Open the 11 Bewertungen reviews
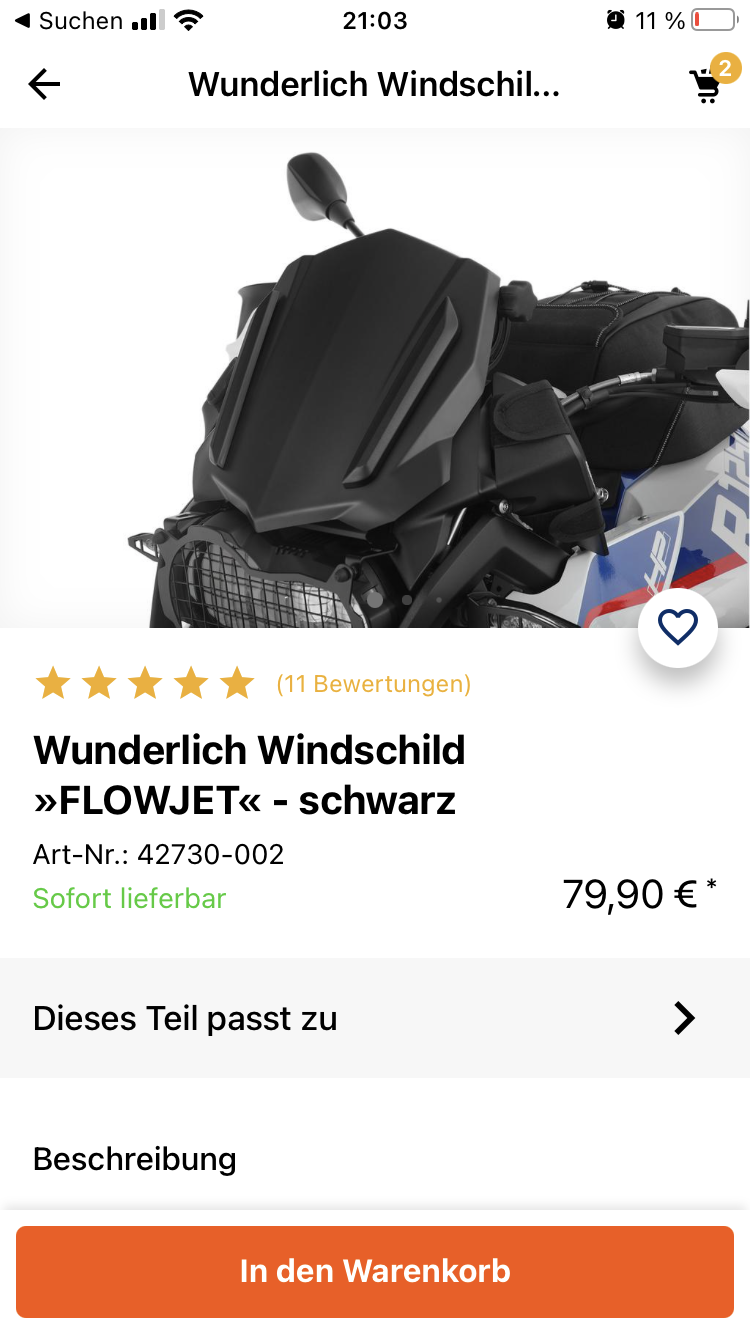Viewport: 750px width, 1334px height. [x=373, y=684]
